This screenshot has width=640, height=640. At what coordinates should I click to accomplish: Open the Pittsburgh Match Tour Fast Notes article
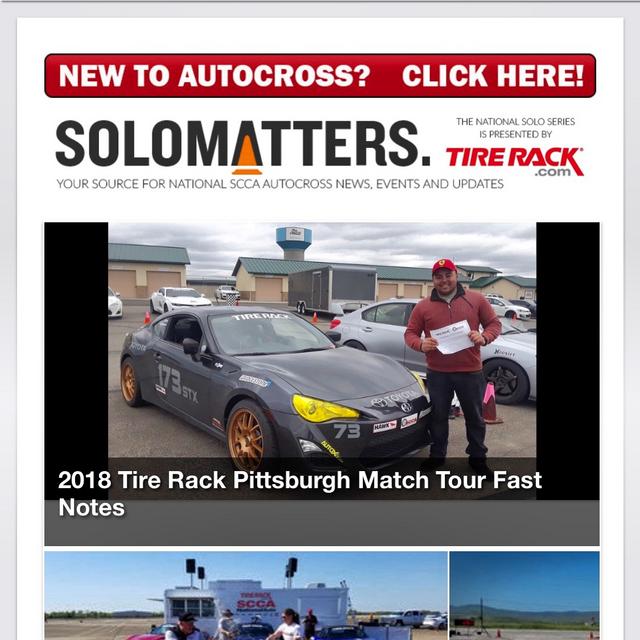click(300, 494)
